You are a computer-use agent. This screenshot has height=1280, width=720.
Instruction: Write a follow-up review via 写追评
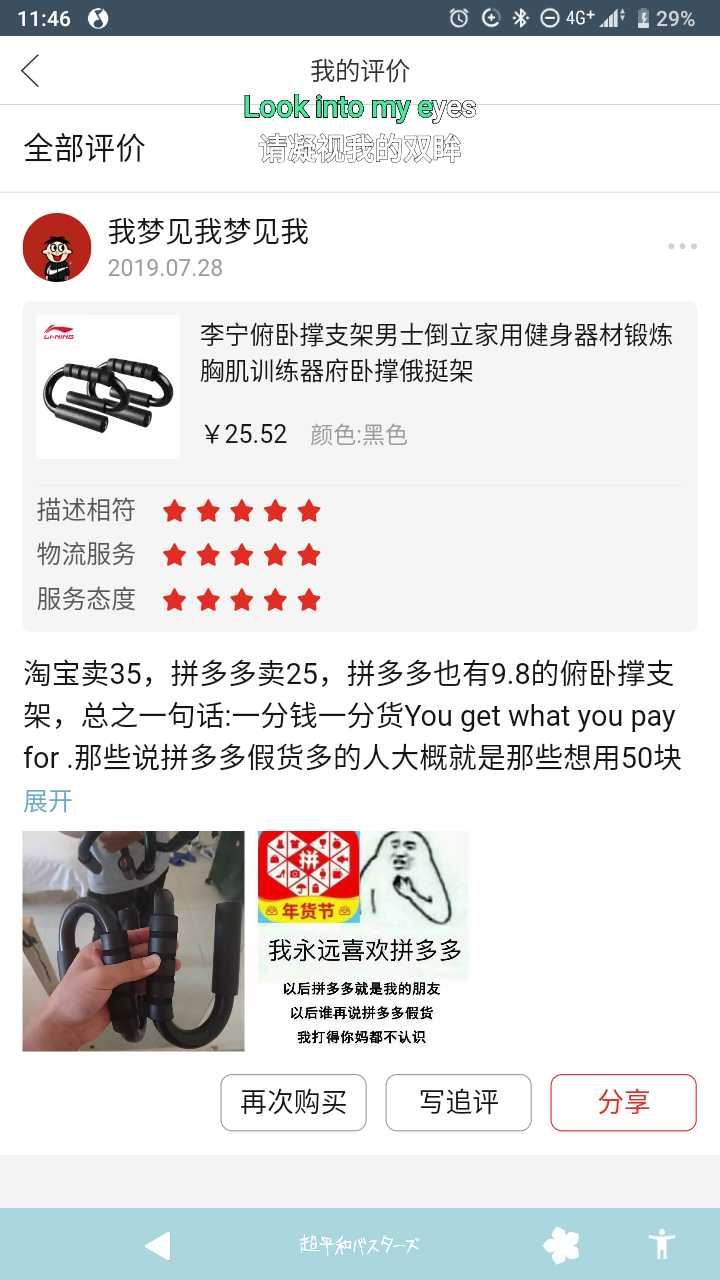click(x=458, y=1103)
